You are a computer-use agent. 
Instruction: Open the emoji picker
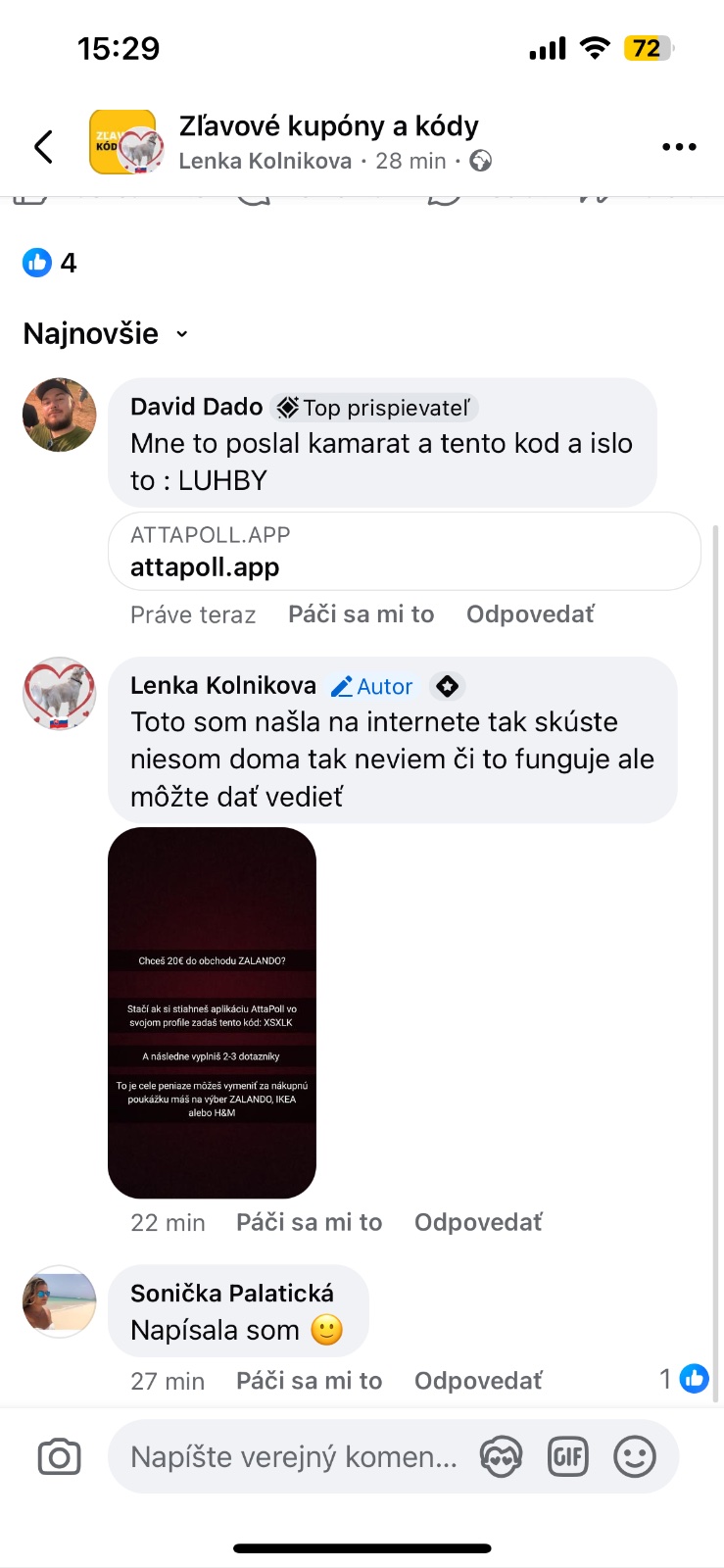634,1457
